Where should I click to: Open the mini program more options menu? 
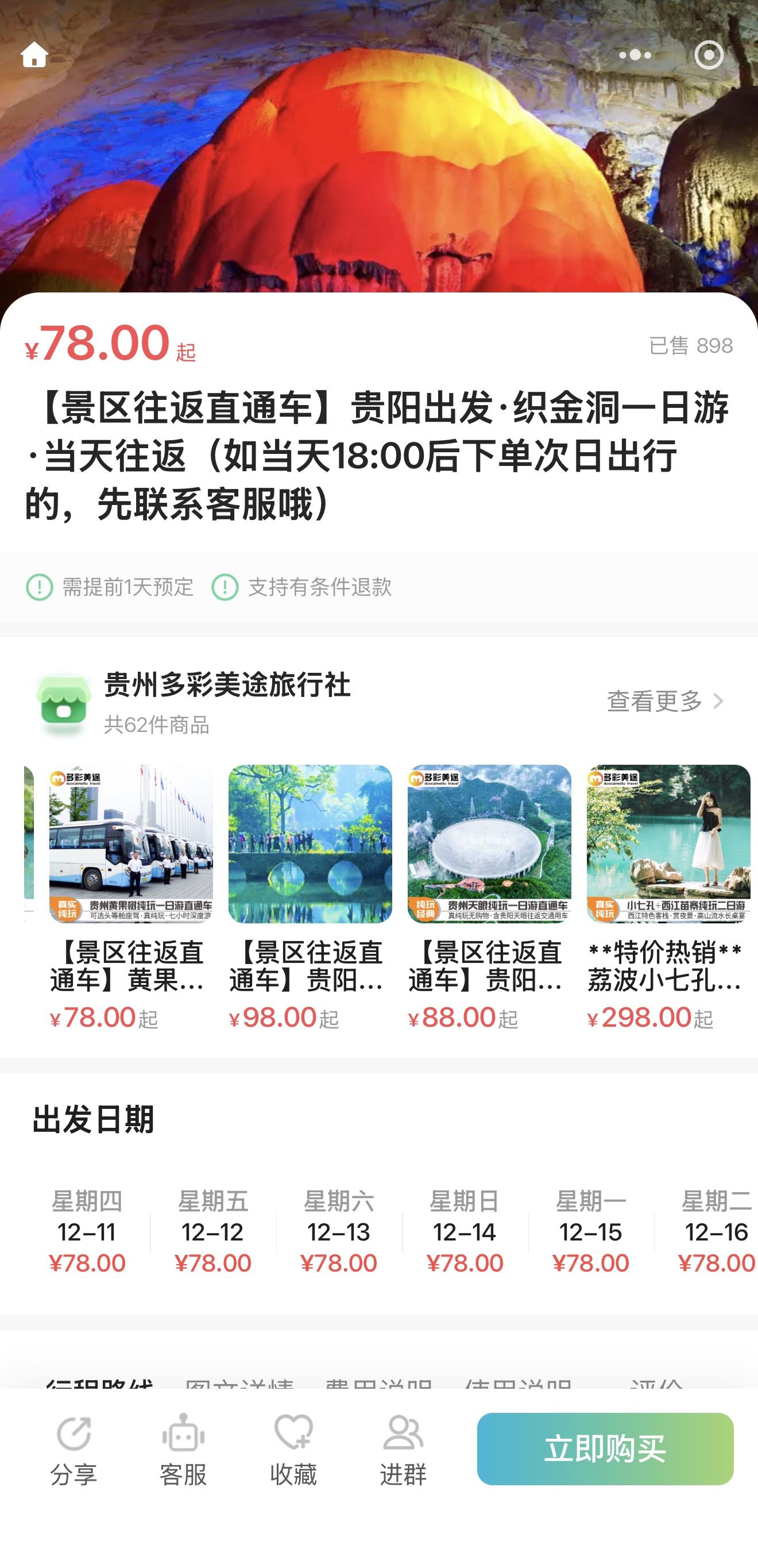(635, 55)
